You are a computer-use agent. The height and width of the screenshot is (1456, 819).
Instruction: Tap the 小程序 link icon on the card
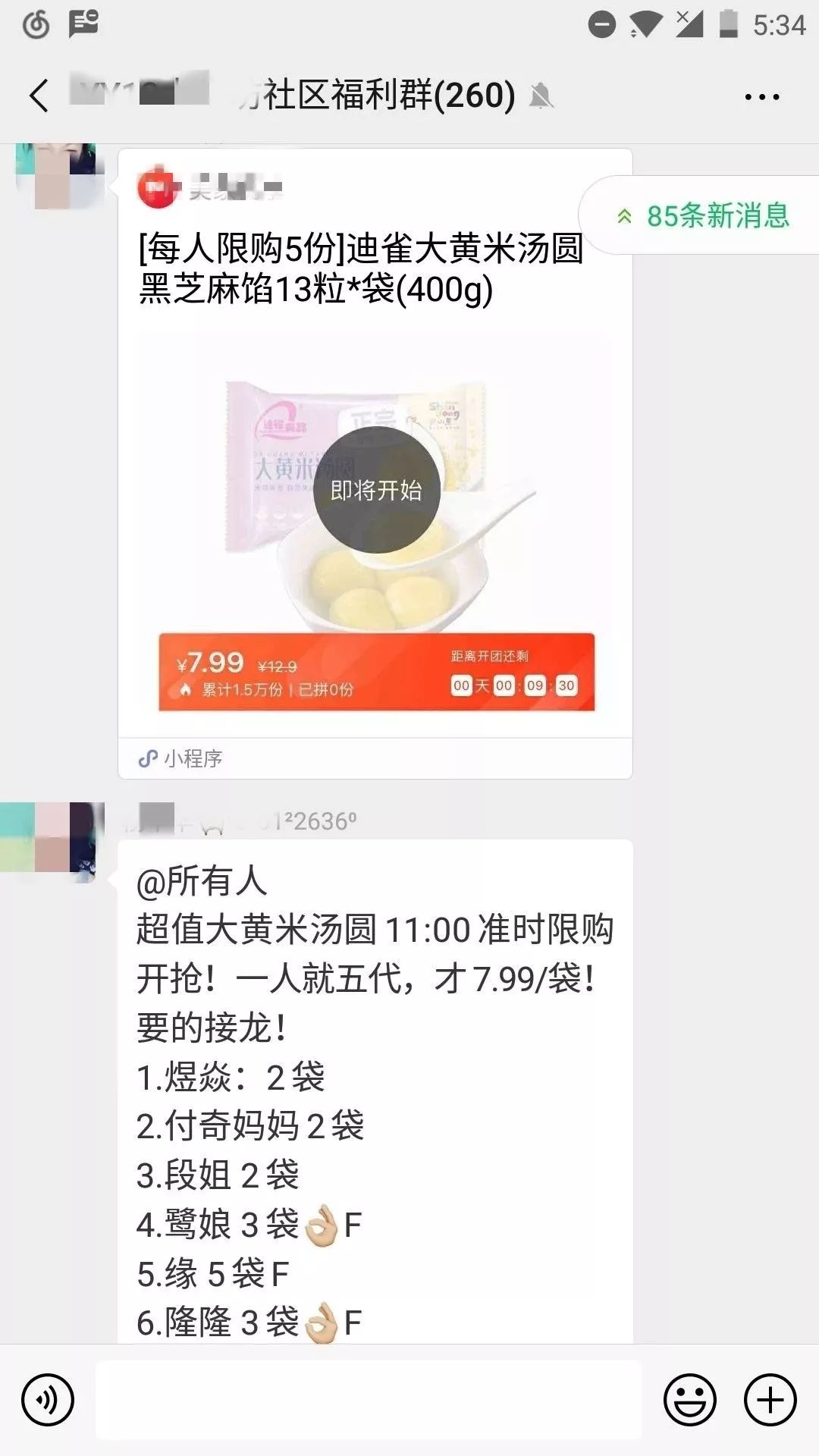(x=149, y=757)
